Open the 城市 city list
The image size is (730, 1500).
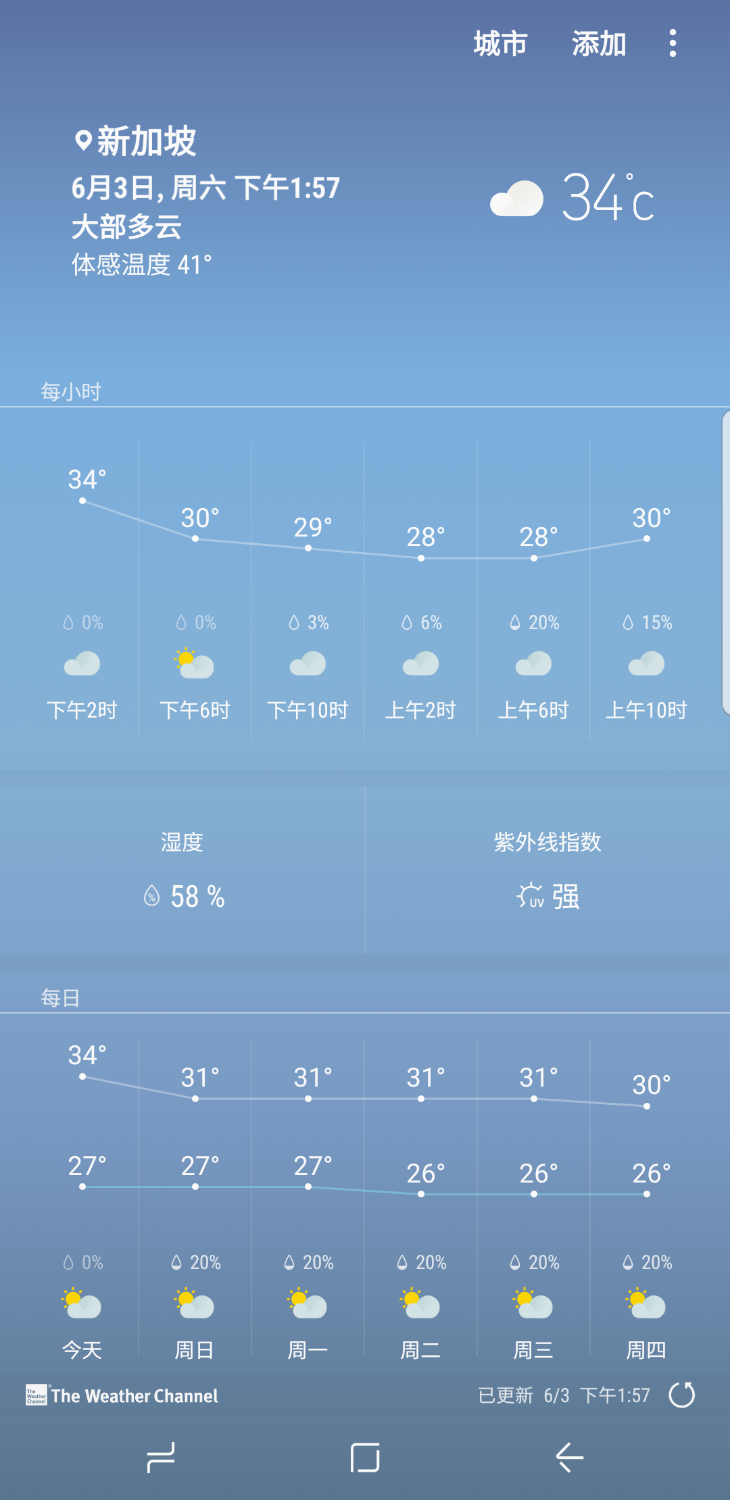click(x=500, y=44)
